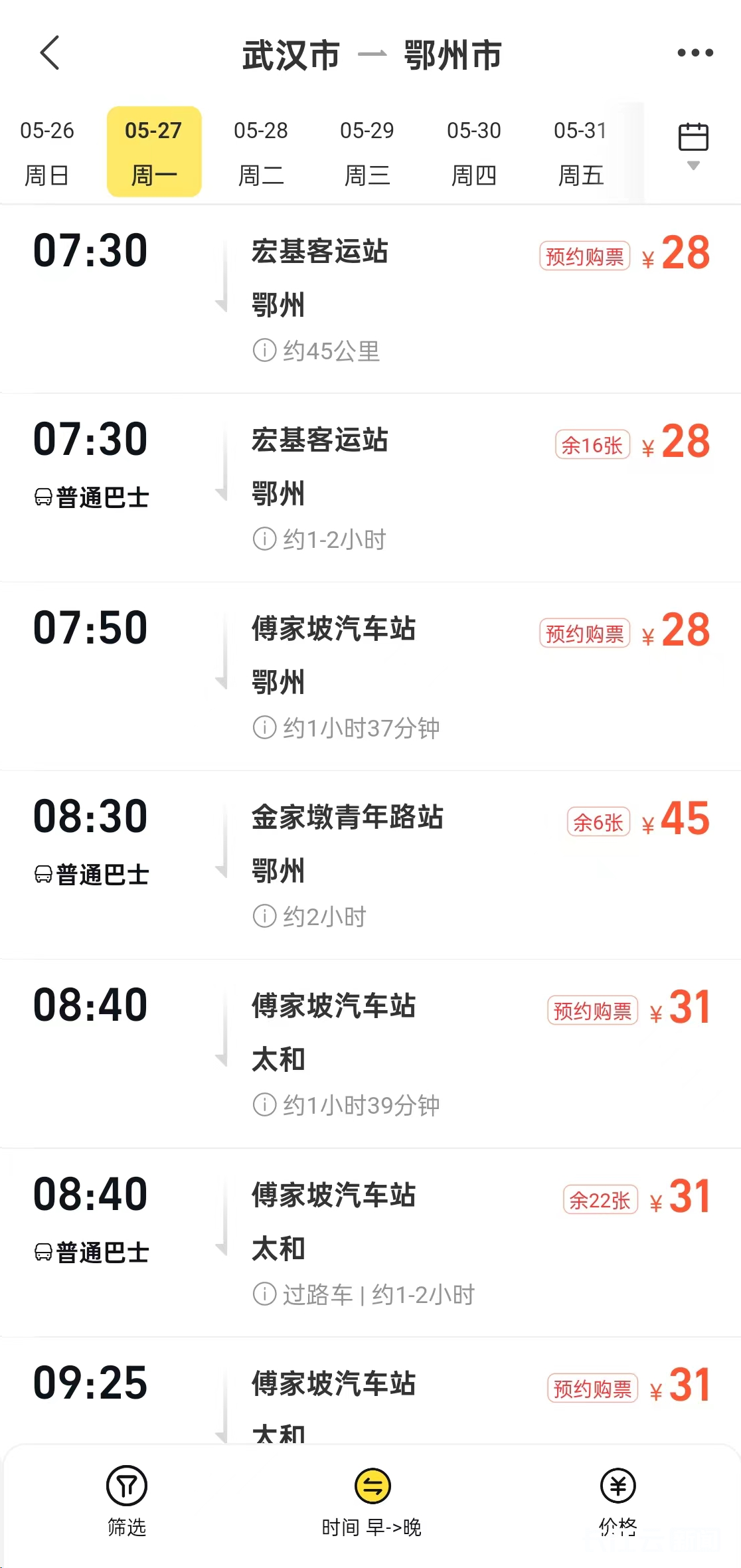
Task: Open 08:40 傅家坡汽车站 trip with 余22张
Action: [370, 1243]
